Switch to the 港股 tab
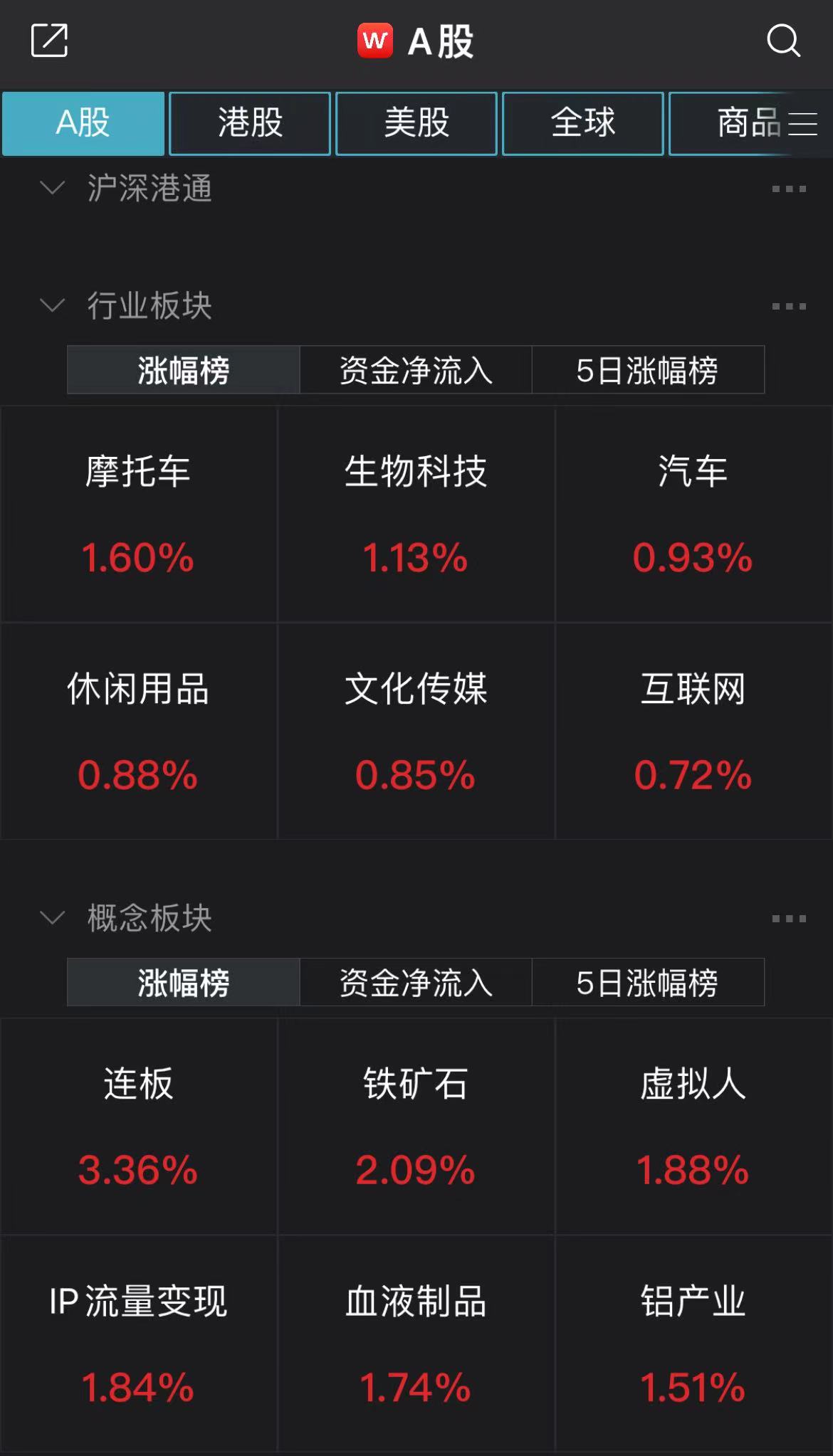Screen dimensions: 833x1456 tap(250, 123)
